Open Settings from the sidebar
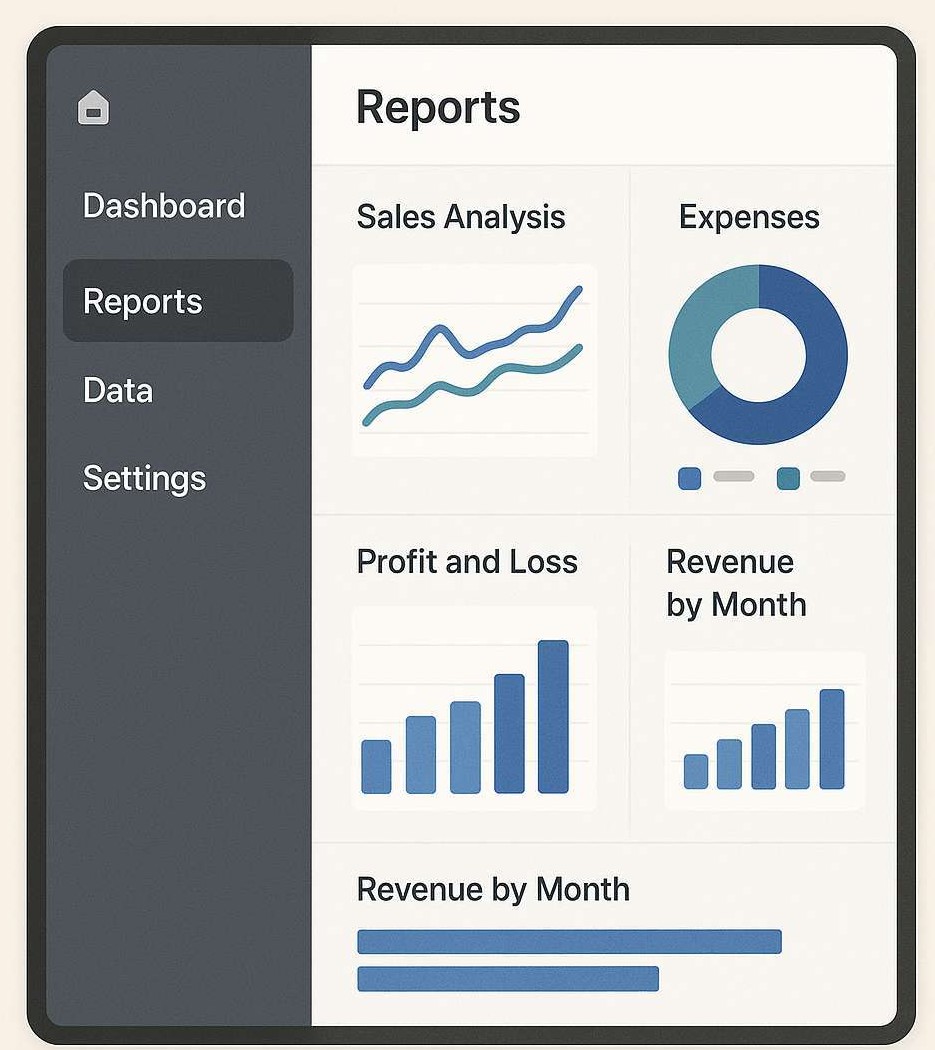The height and width of the screenshot is (1050, 935). [144, 478]
